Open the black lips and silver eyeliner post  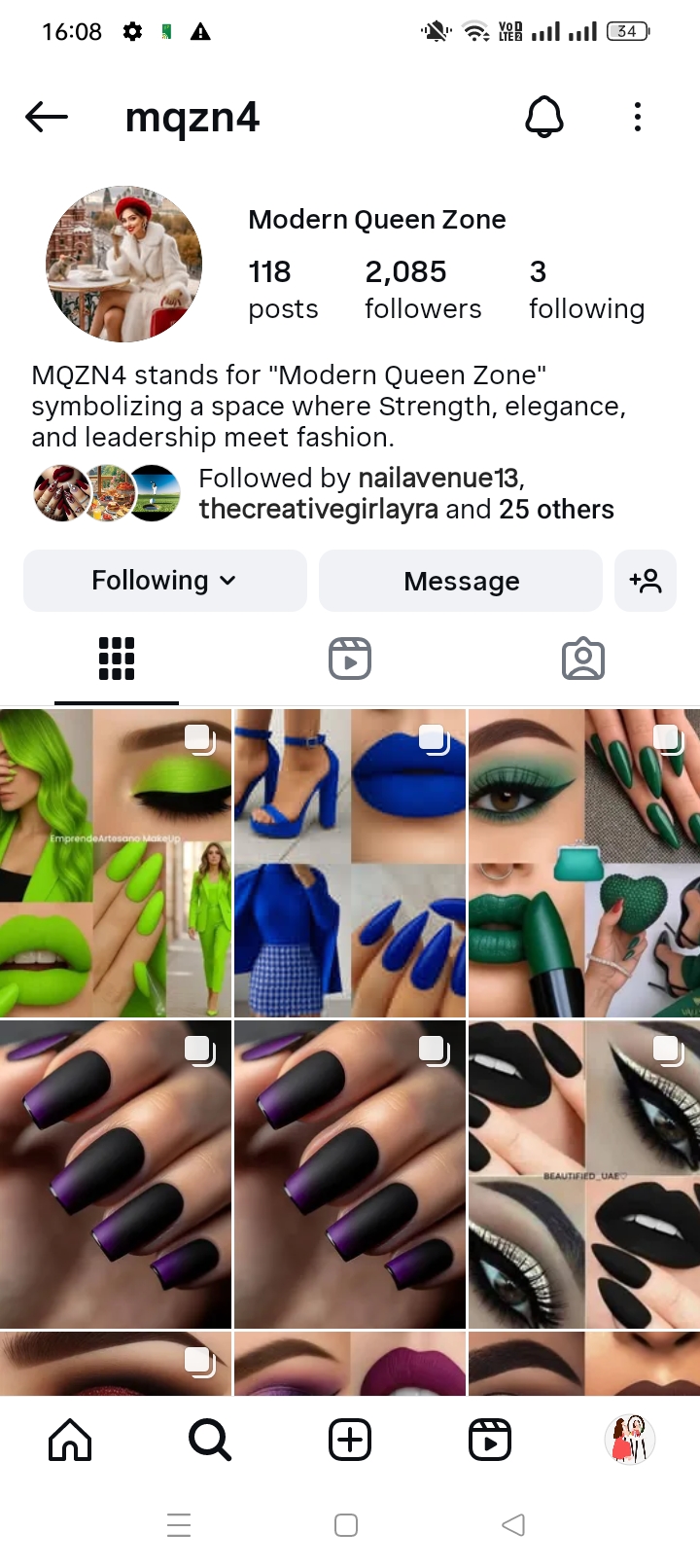point(583,1174)
